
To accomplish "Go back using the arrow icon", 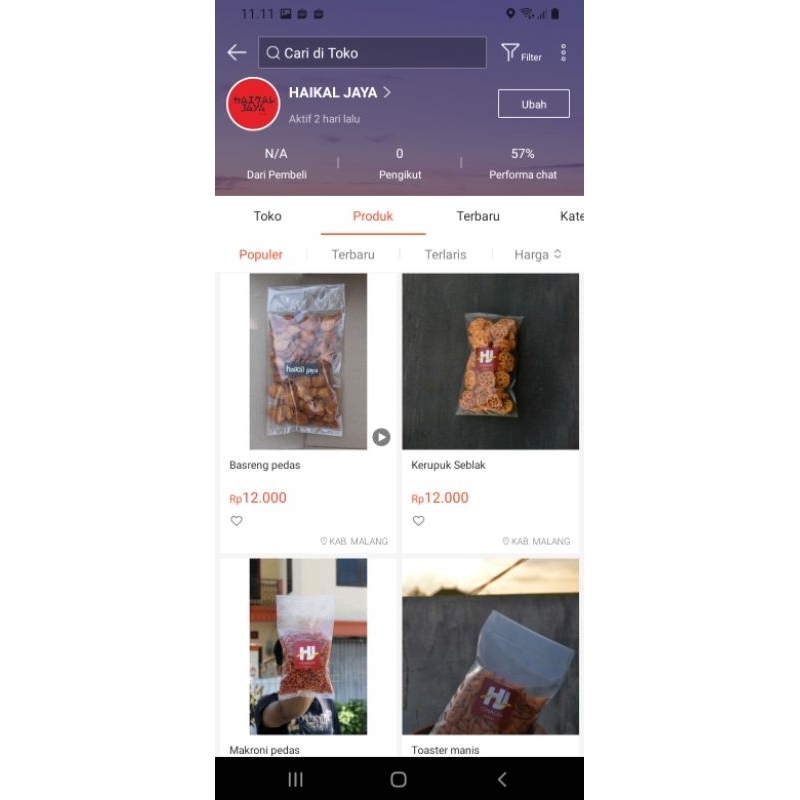I will pos(236,53).
